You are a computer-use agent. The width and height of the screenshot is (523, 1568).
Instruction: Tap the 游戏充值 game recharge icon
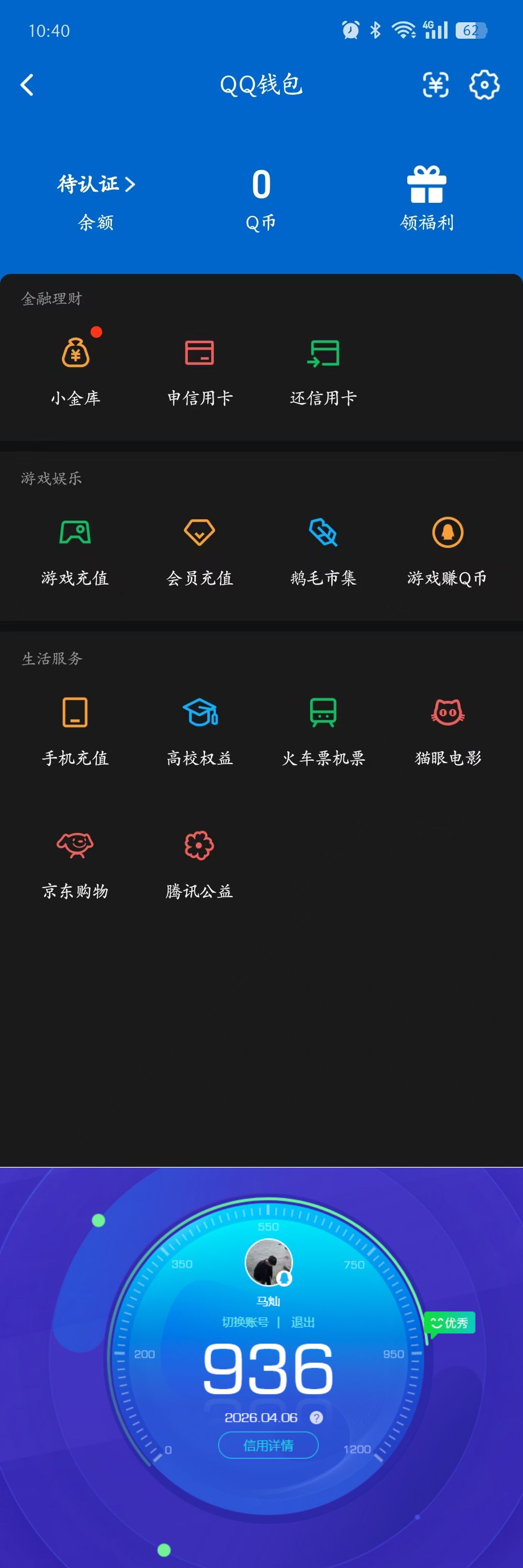coord(74,534)
